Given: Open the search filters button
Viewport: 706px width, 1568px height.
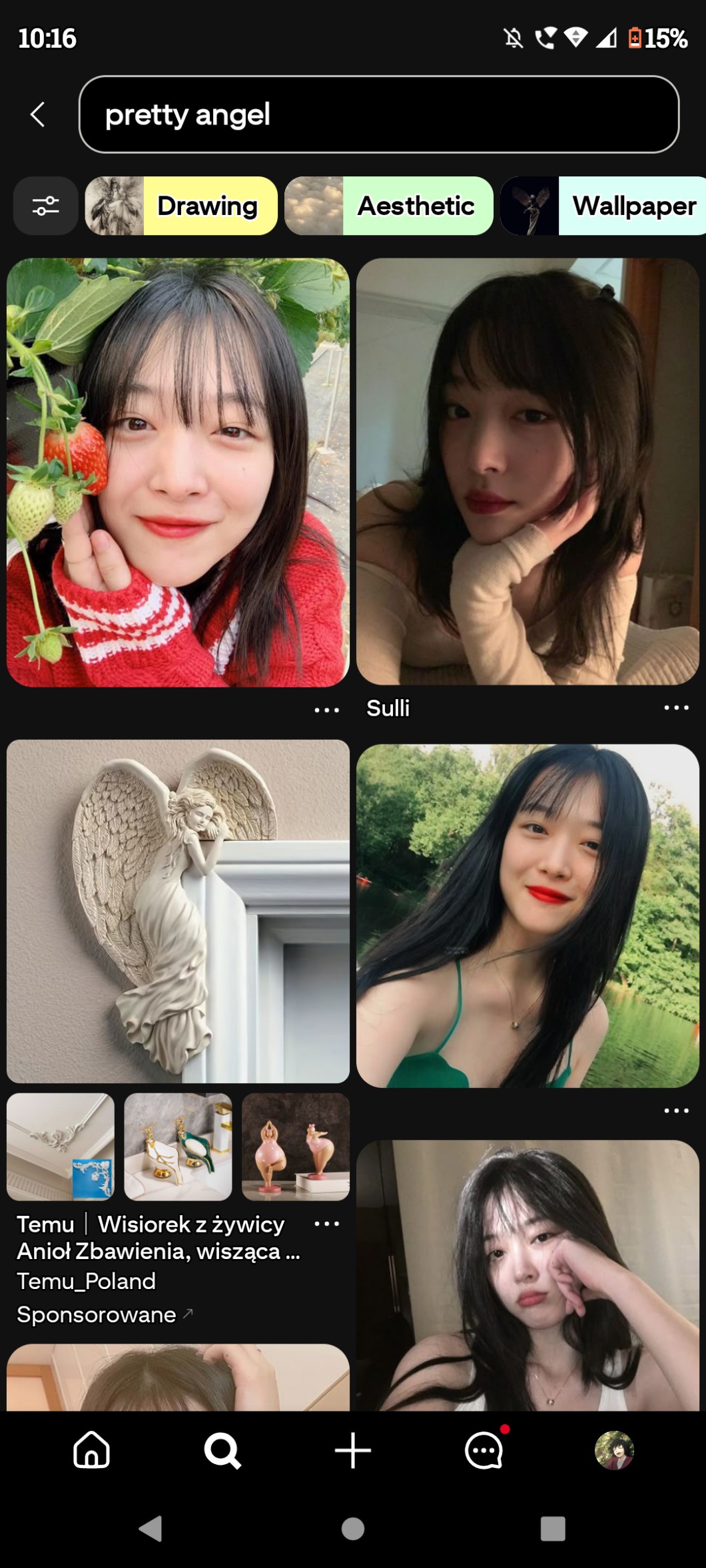Looking at the screenshot, I should pos(45,206).
